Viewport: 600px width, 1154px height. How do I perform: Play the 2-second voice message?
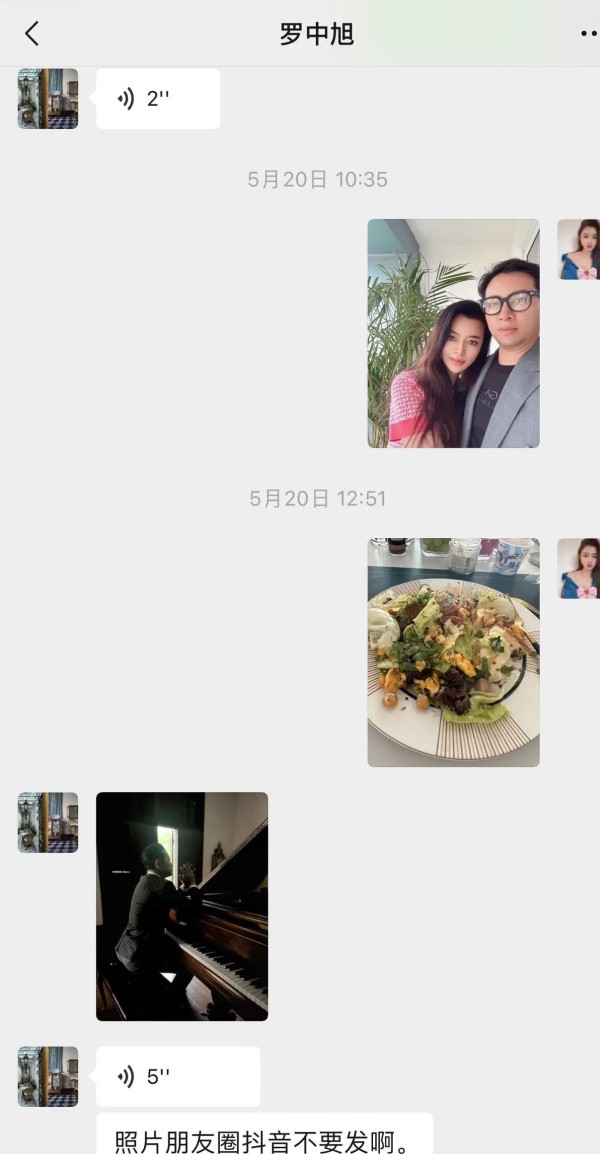coord(157,98)
